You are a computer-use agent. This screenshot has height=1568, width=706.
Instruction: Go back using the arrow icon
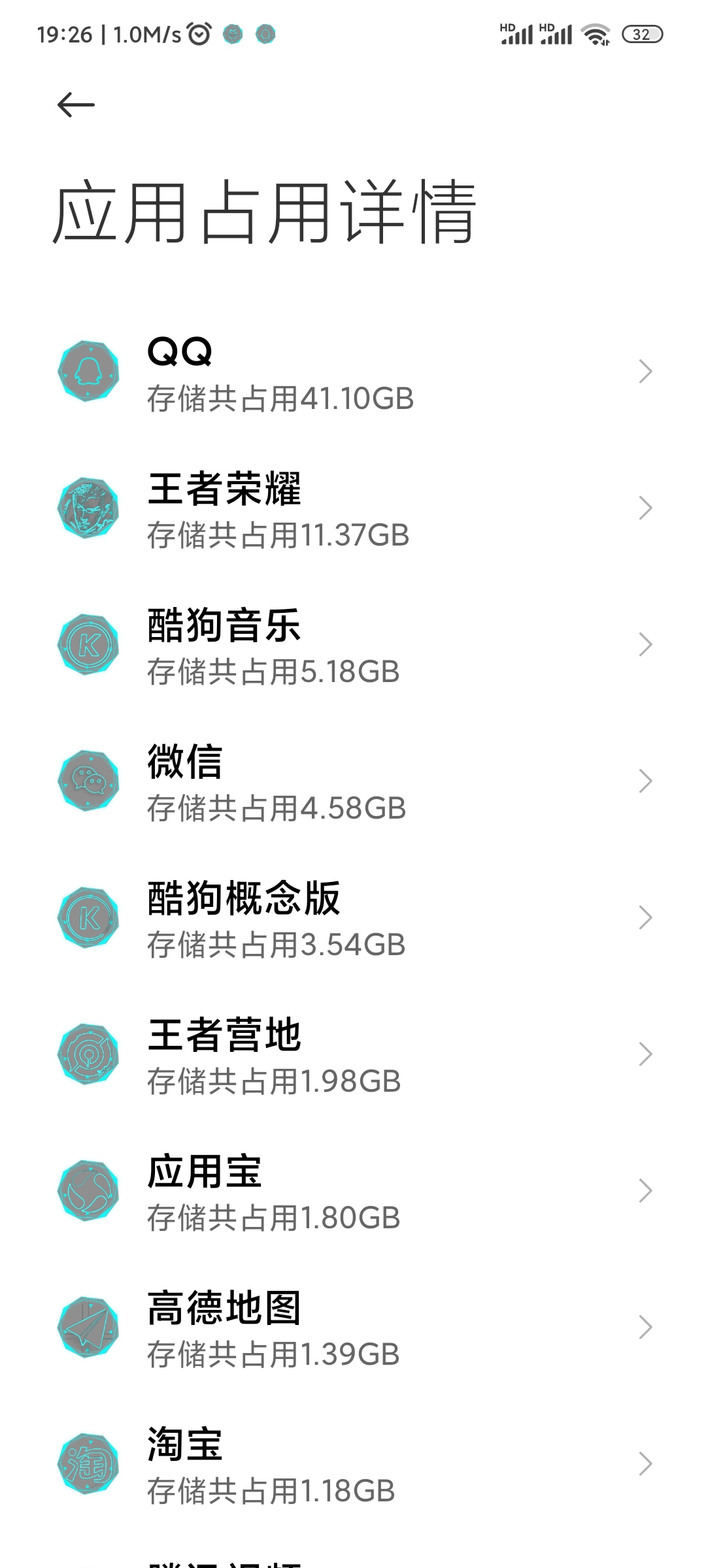76,105
